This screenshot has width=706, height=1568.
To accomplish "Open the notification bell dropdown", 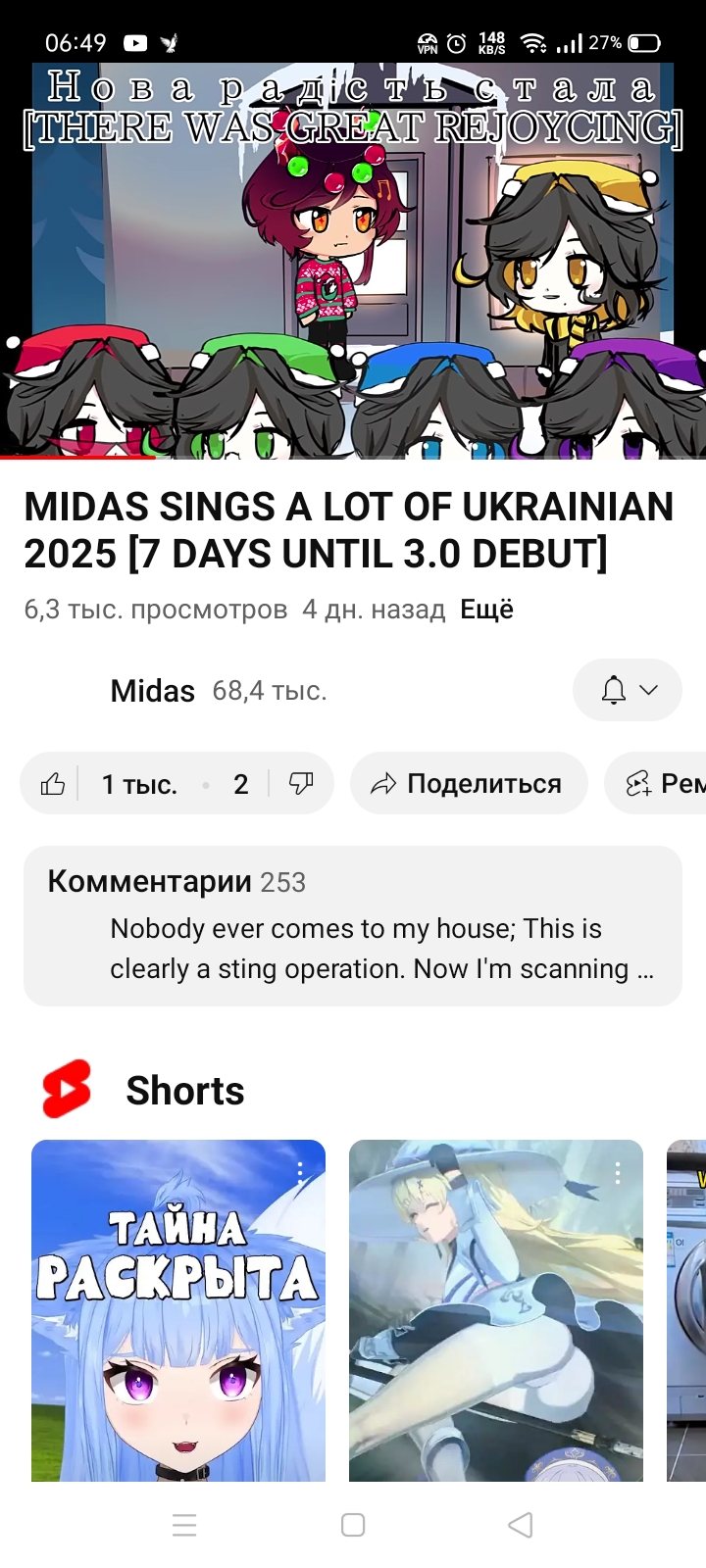I will pos(627,690).
